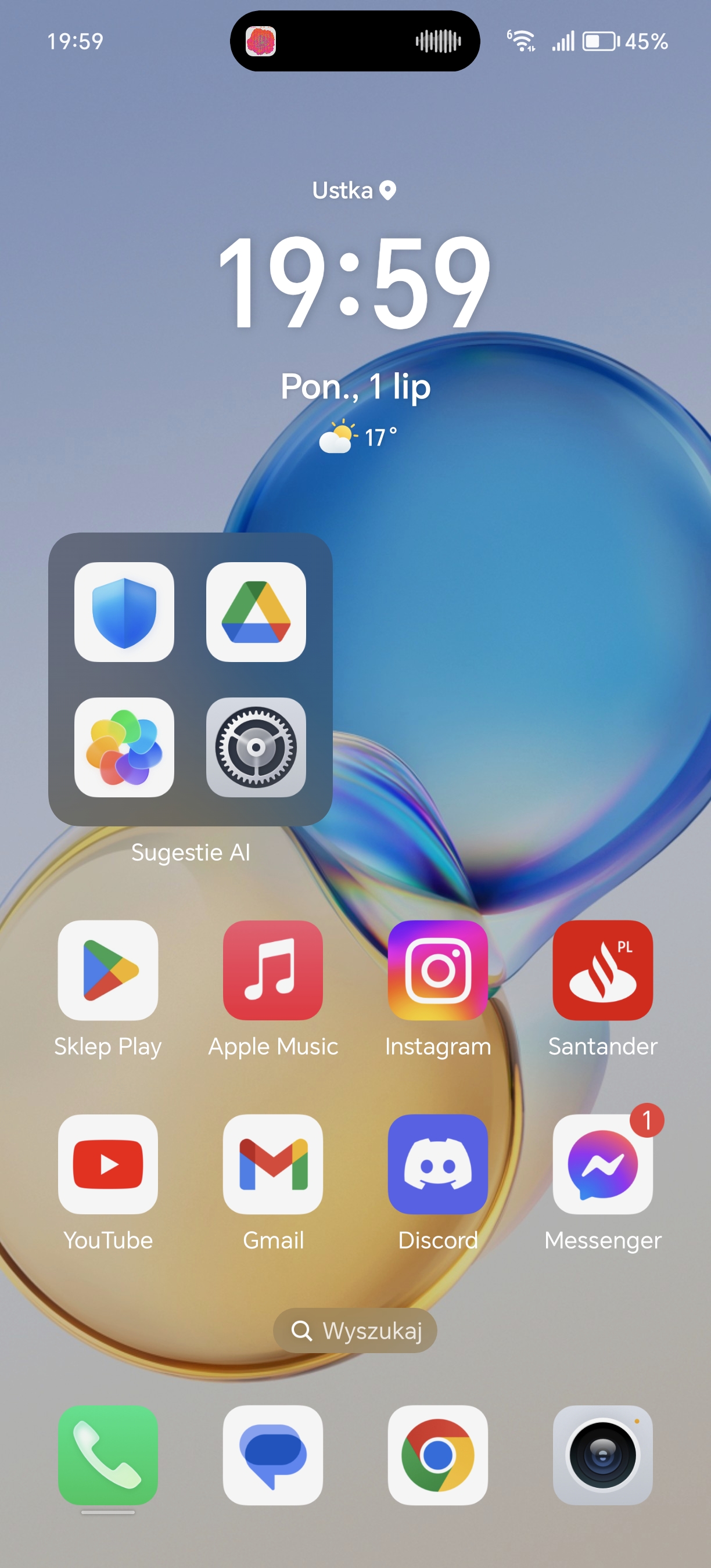Open the weather showing 17°
This screenshot has height=1568, width=711.
tap(358, 437)
